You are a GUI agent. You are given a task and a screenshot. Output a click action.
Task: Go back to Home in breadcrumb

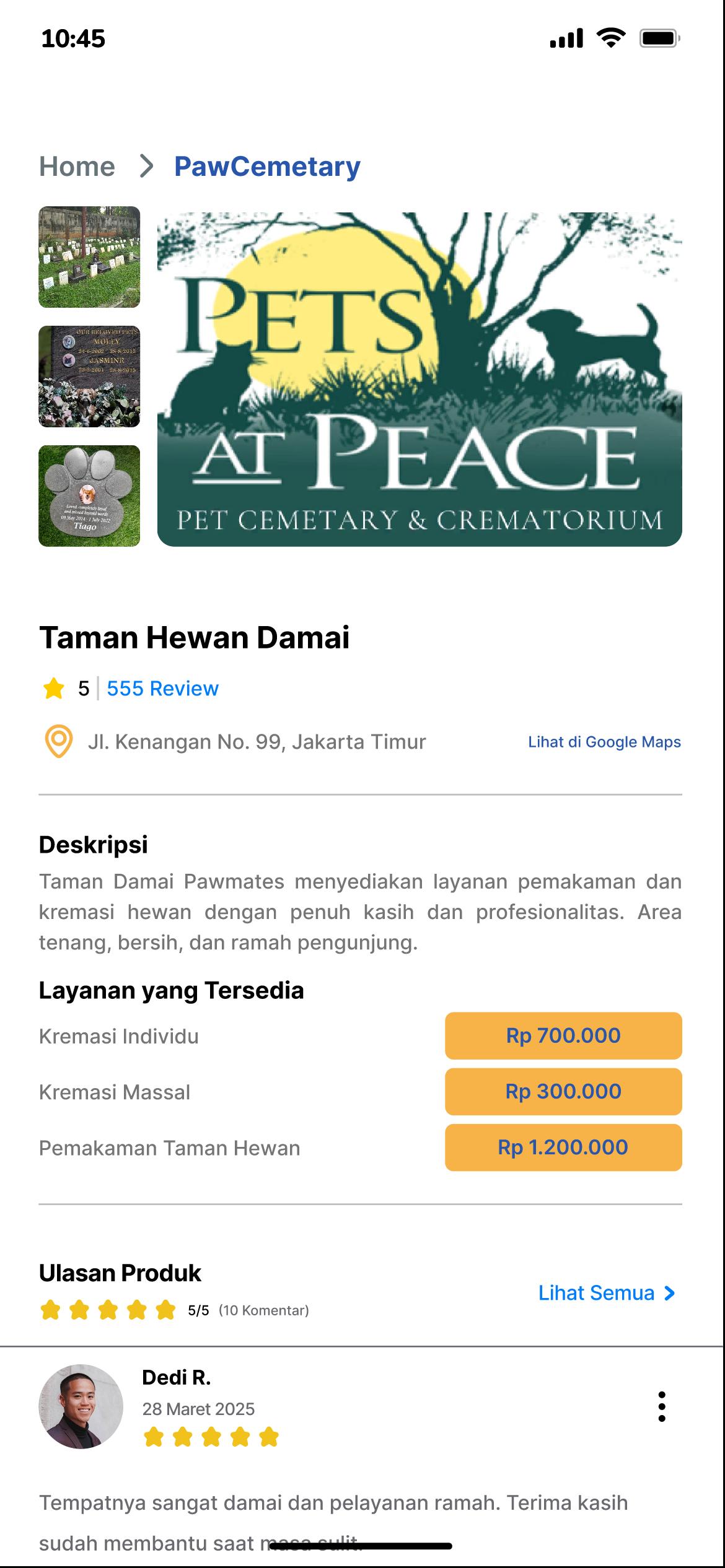pyautogui.click(x=77, y=167)
